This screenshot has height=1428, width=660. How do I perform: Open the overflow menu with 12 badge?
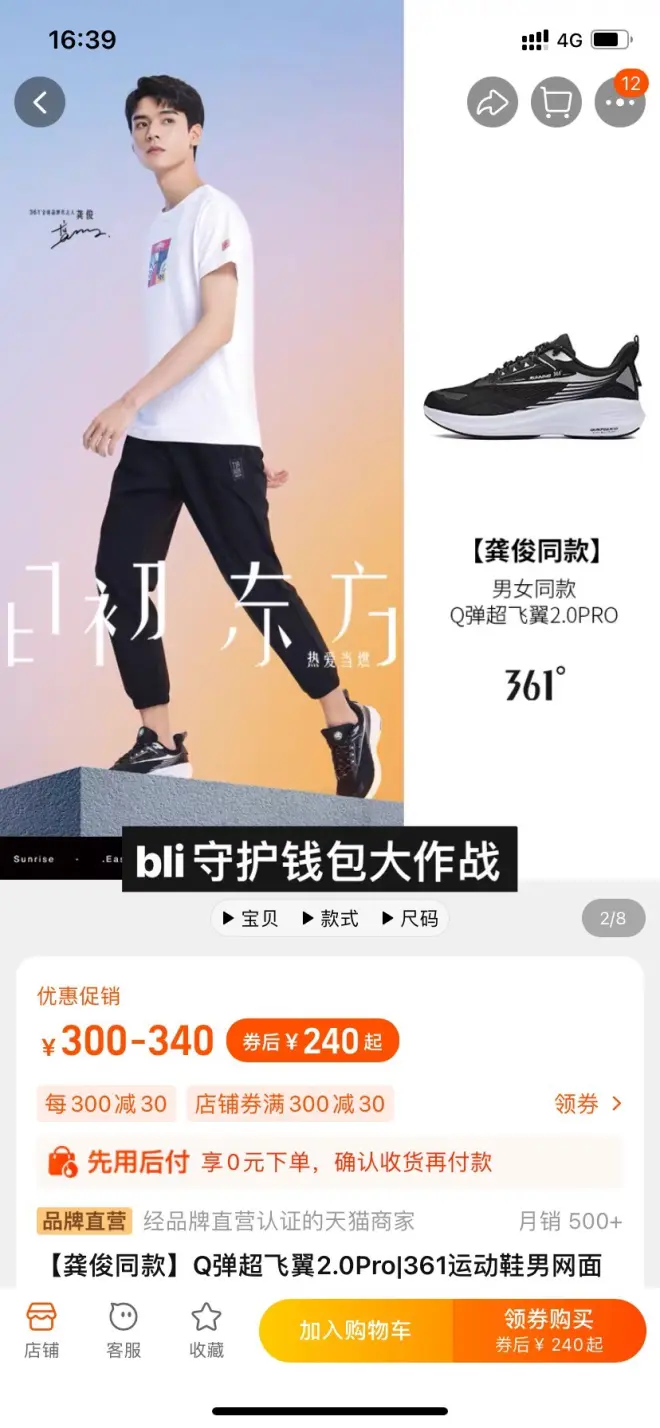(x=620, y=102)
